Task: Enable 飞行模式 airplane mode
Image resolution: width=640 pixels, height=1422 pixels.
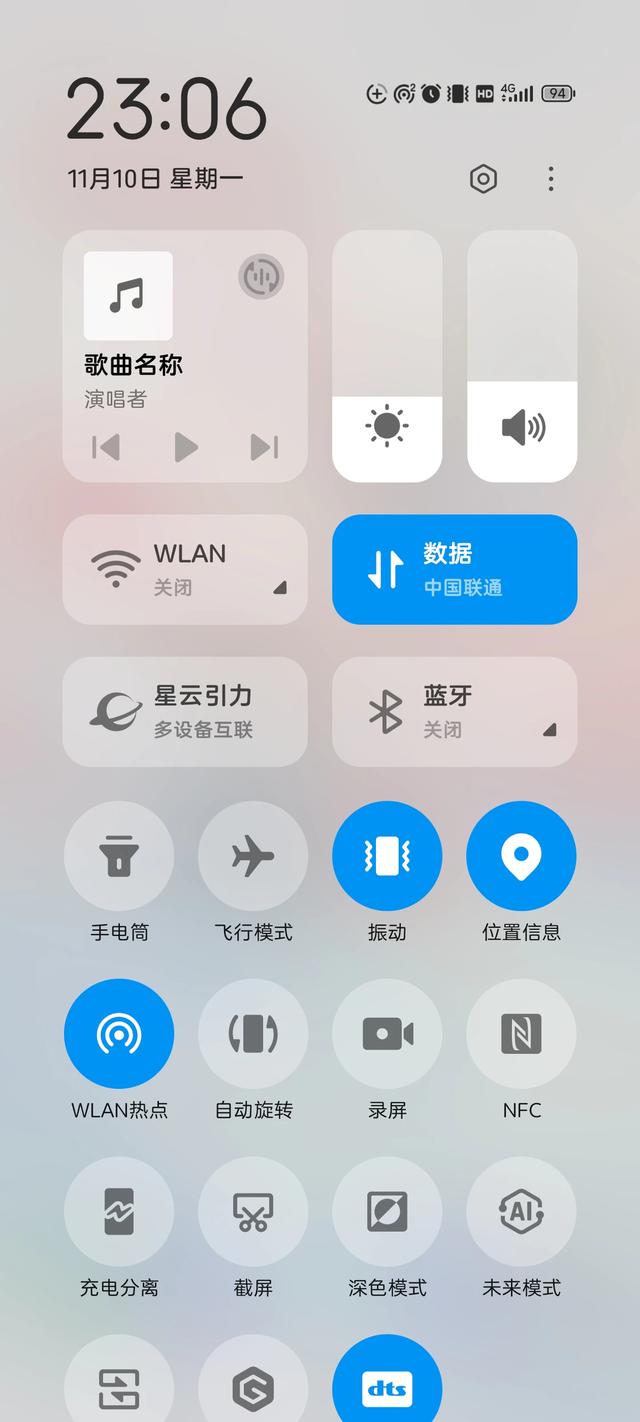Action: [x=253, y=856]
